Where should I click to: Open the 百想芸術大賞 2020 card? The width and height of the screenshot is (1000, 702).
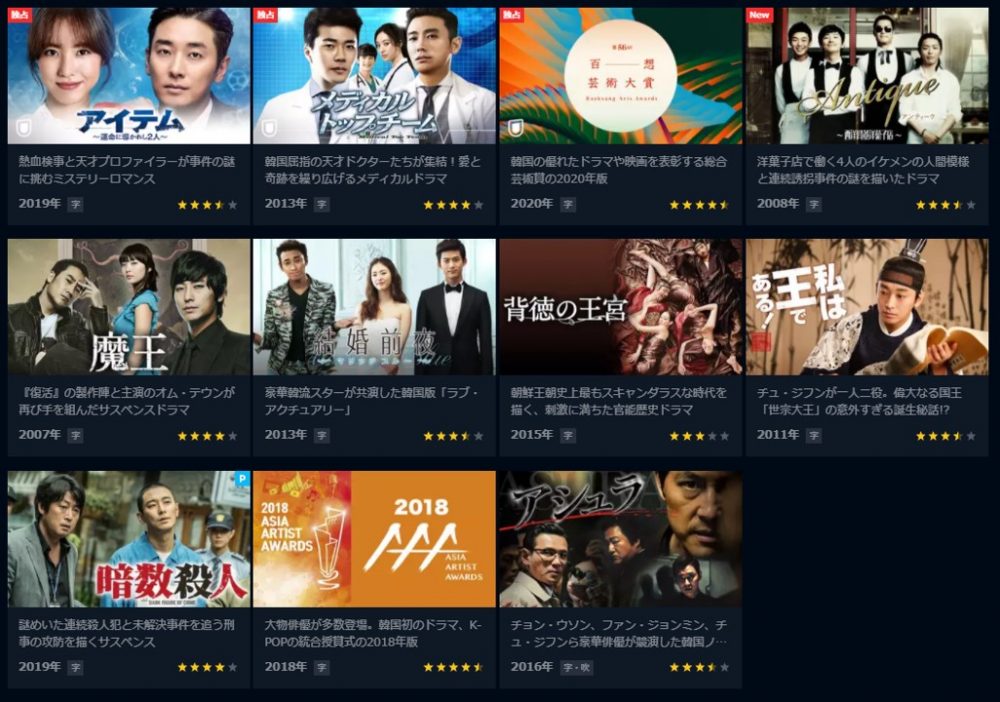[620, 76]
